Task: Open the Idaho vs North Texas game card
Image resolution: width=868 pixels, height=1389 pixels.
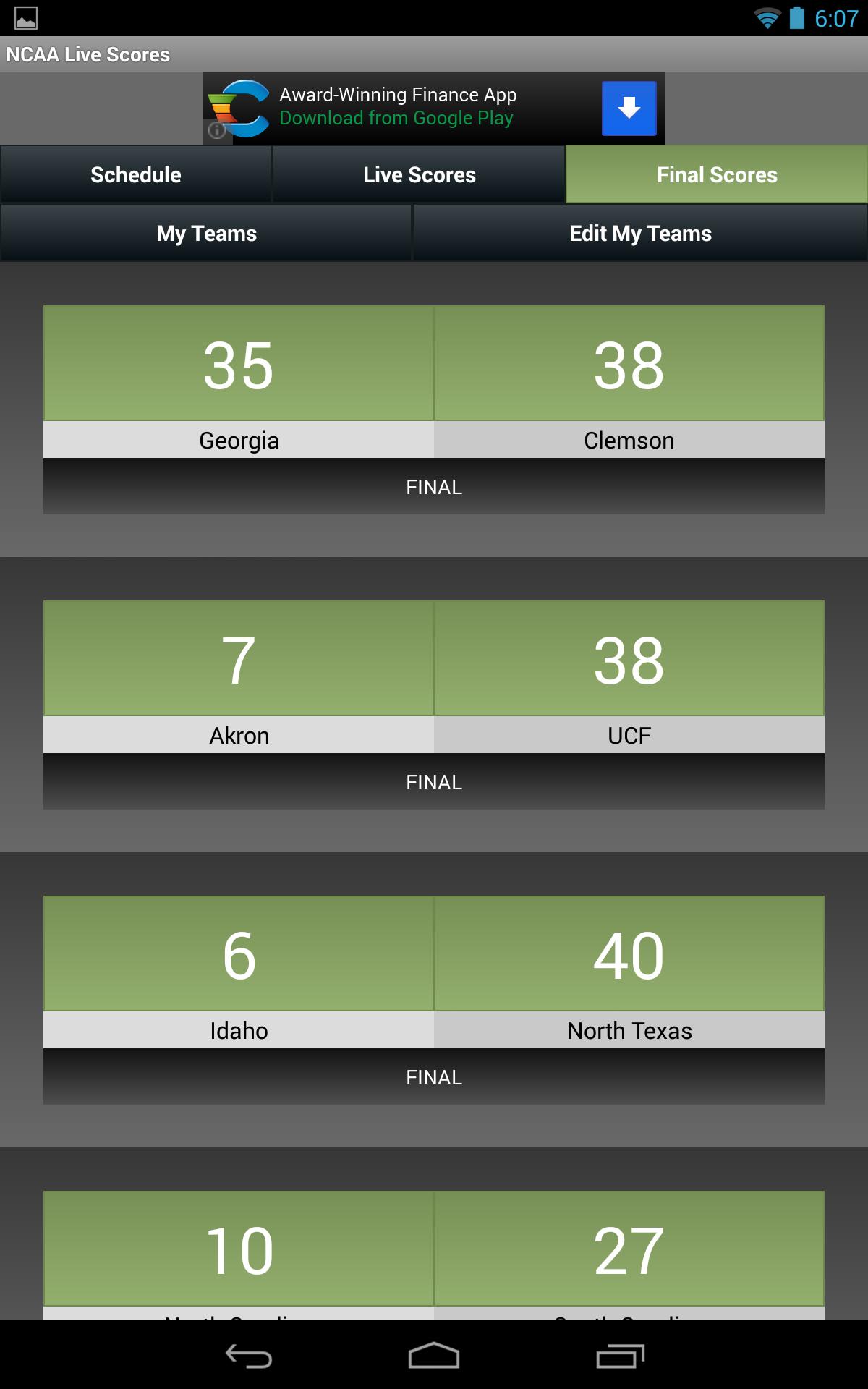Action: click(434, 1000)
